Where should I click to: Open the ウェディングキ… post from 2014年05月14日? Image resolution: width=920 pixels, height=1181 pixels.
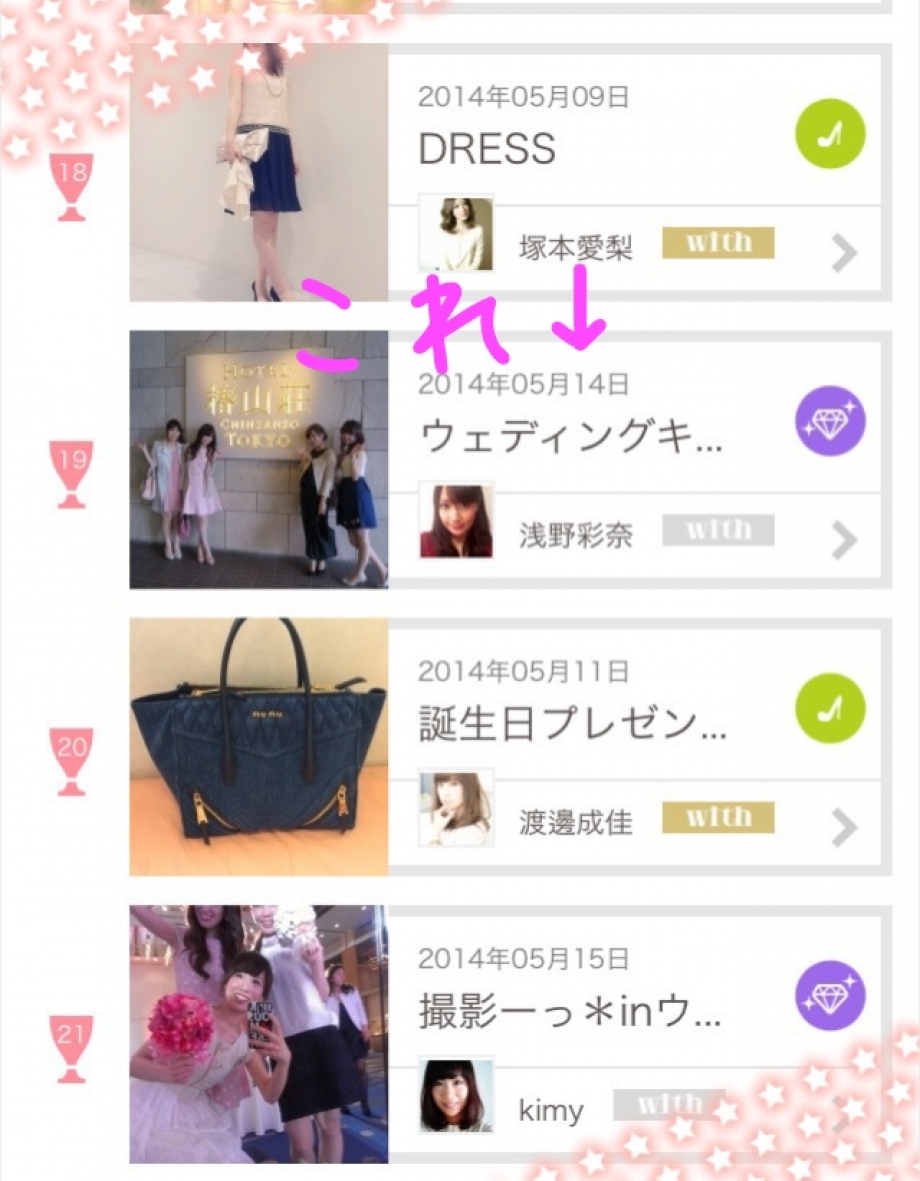point(570,435)
